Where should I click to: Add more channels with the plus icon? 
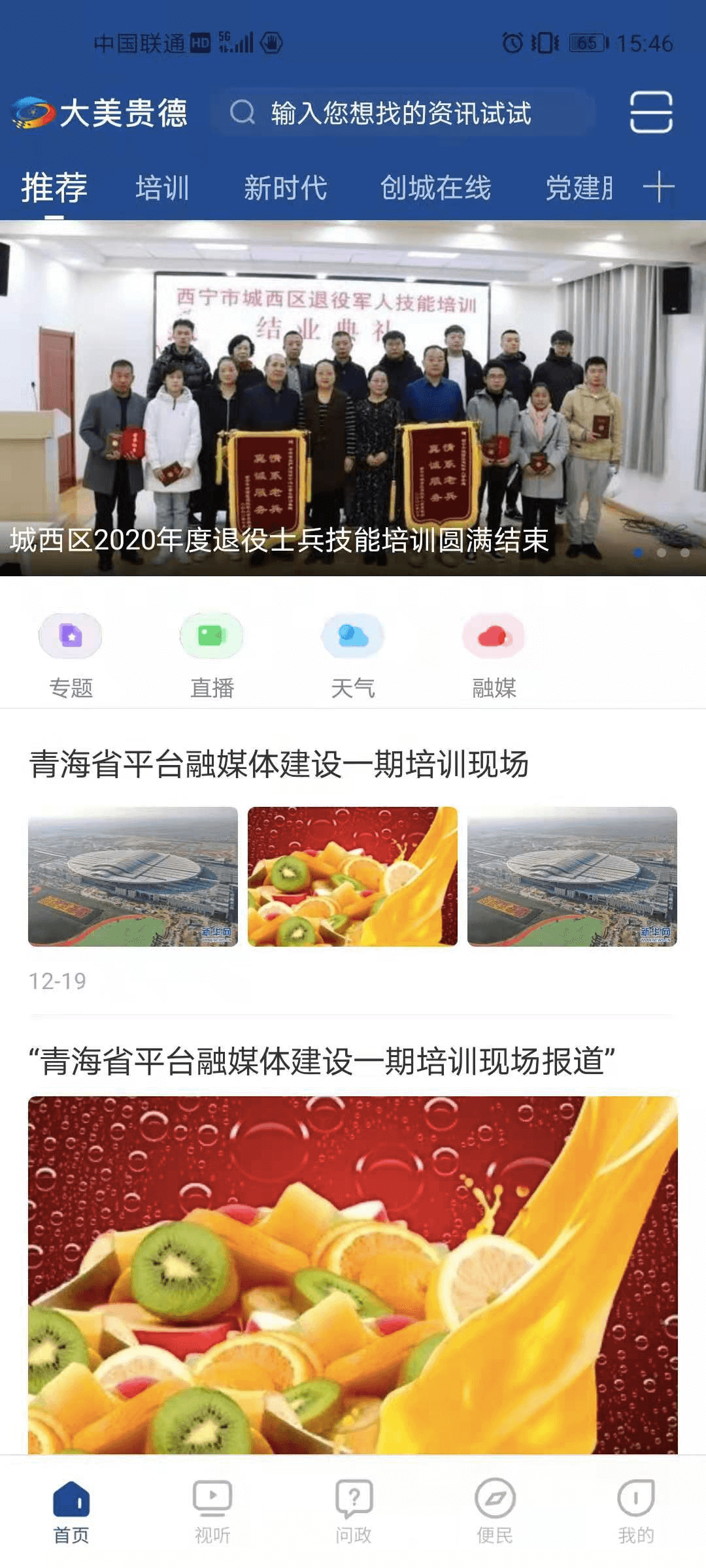658,188
